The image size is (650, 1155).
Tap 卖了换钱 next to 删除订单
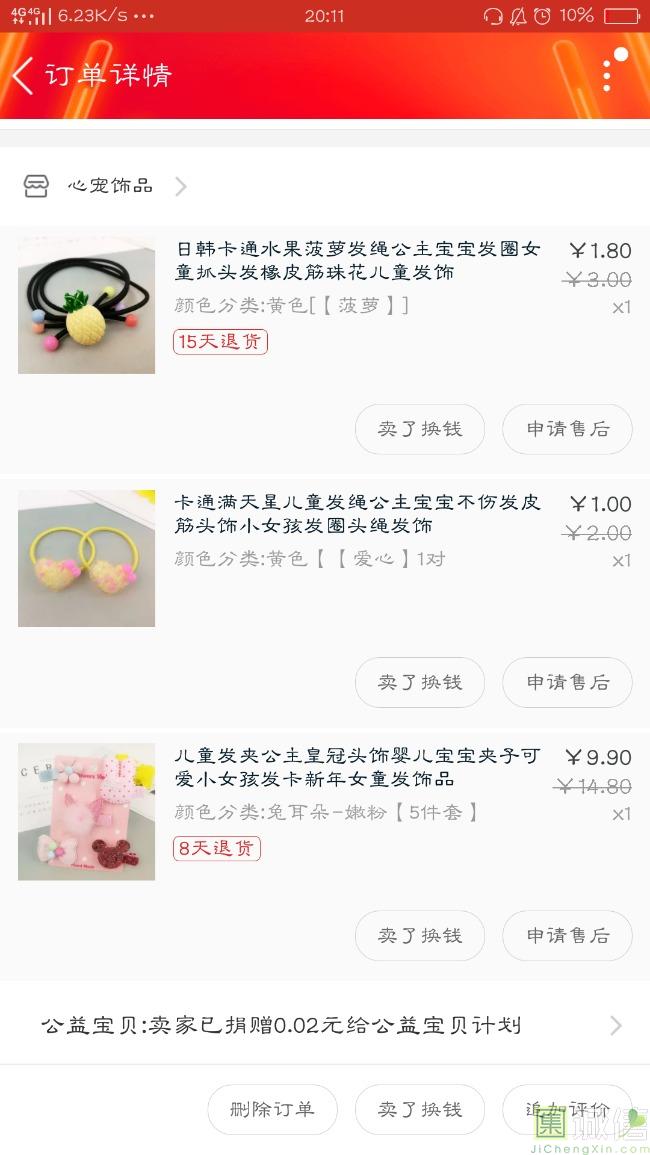tap(420, 1109)
